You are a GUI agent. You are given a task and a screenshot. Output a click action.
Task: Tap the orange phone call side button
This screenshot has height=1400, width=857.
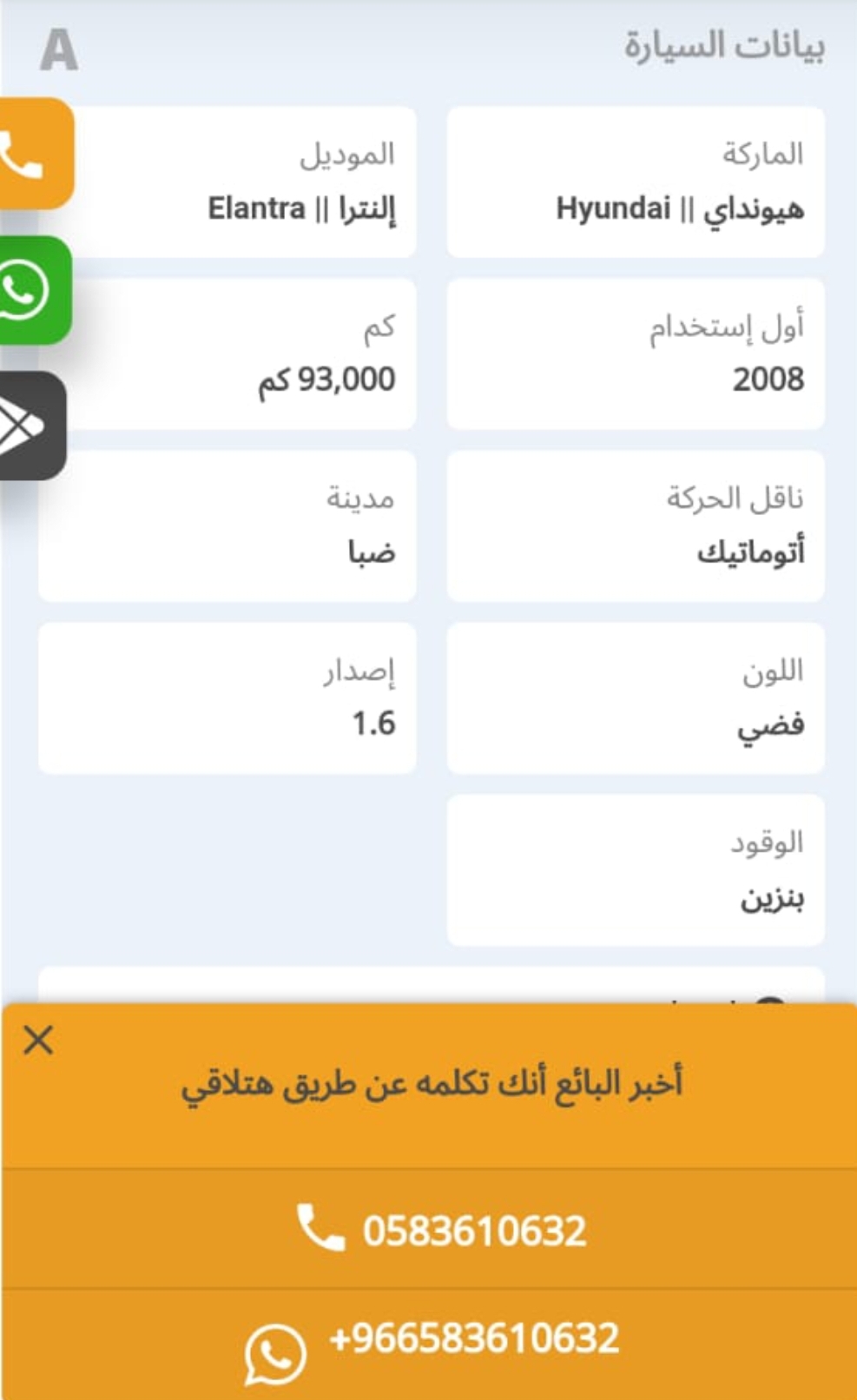pyautogui.click(x=35, y=154)
